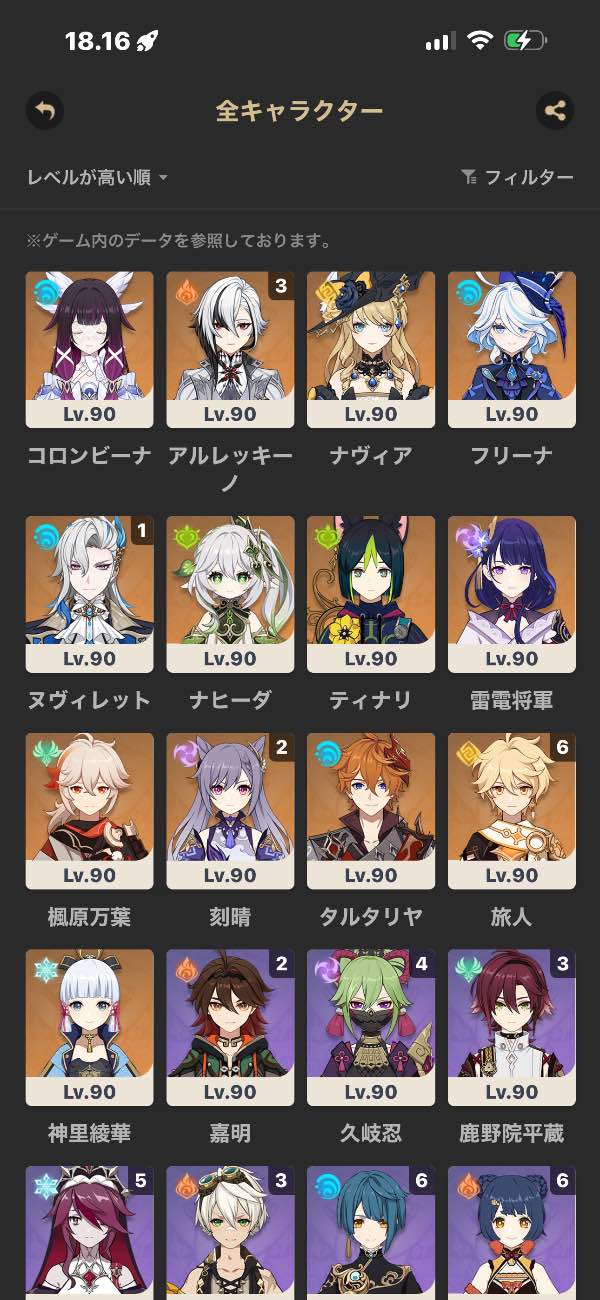This screenshot has height=1300, width=600.
Task: Select the 楓原万葉 card
Action: (x=90, y=810)
